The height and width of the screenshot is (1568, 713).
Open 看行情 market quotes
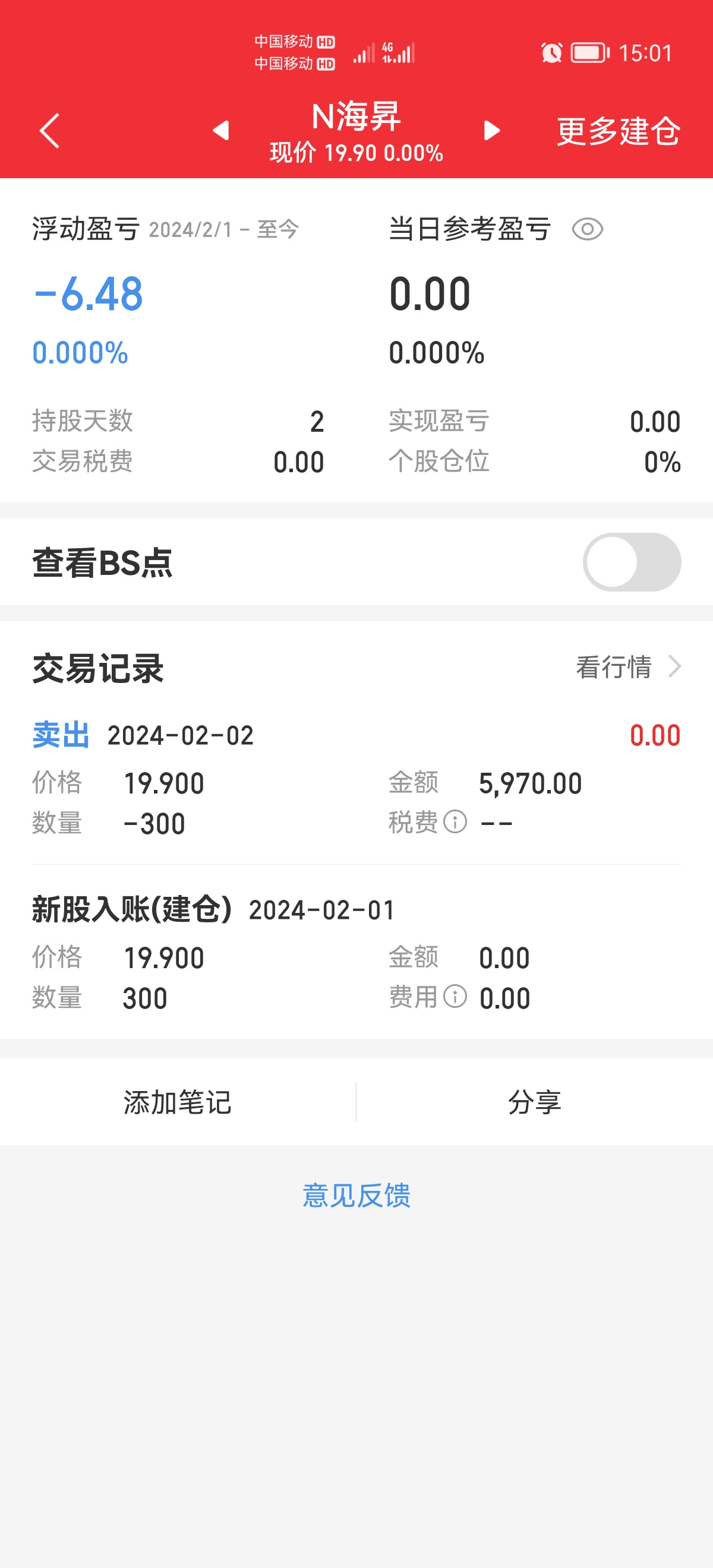[628, 667]
